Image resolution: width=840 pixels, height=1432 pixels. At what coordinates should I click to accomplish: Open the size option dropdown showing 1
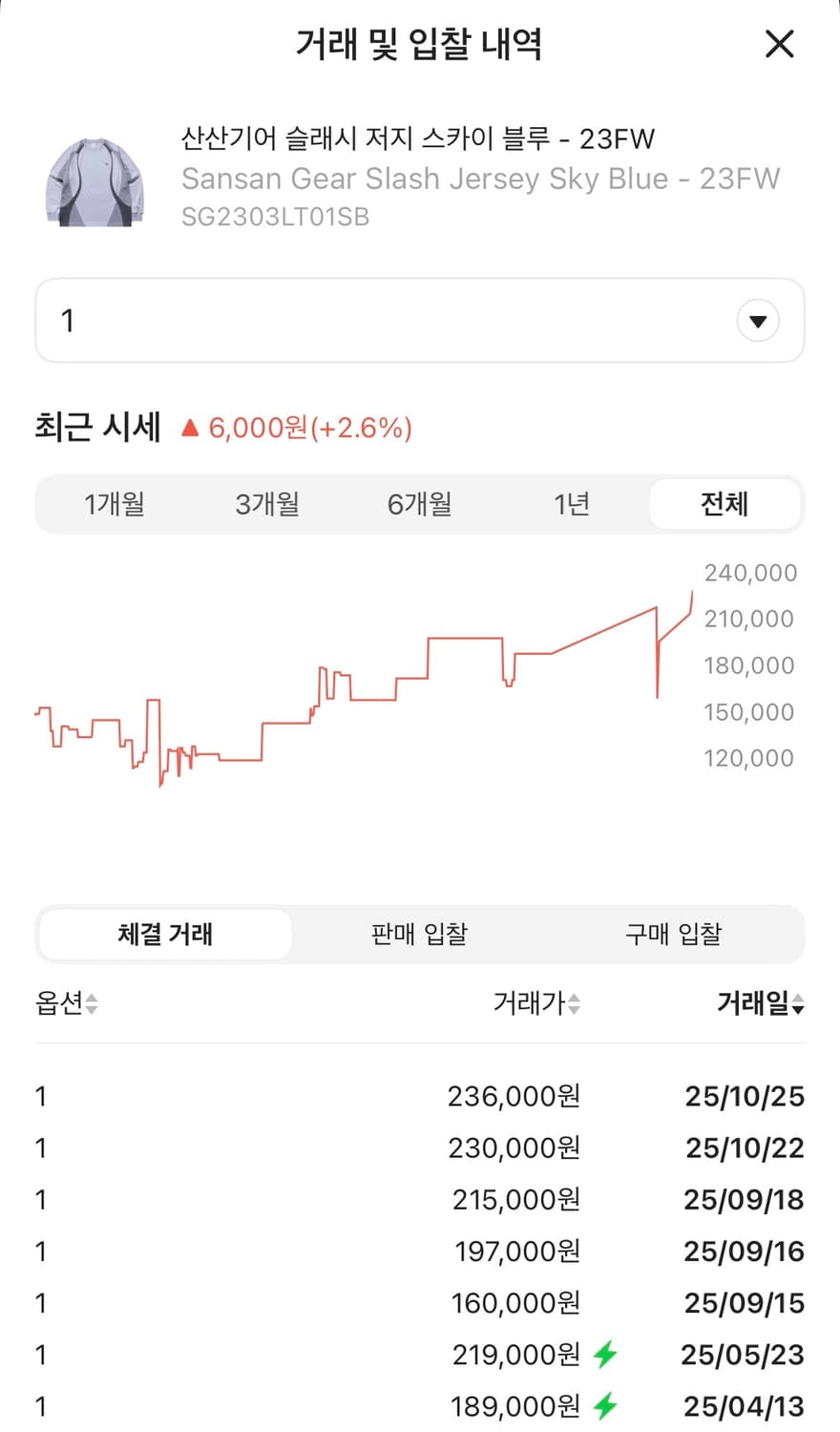[x=420, y=321]
